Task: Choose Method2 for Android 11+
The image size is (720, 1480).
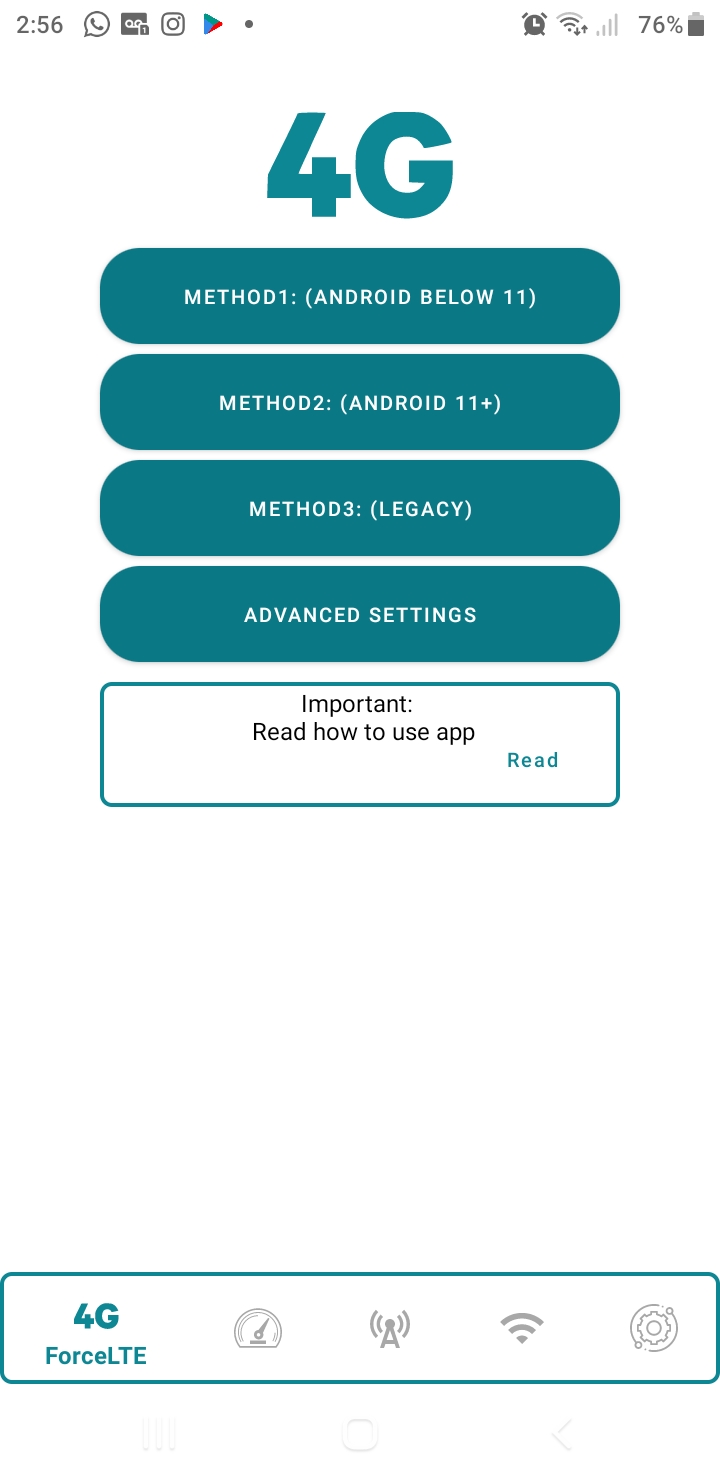Action: 360,402
